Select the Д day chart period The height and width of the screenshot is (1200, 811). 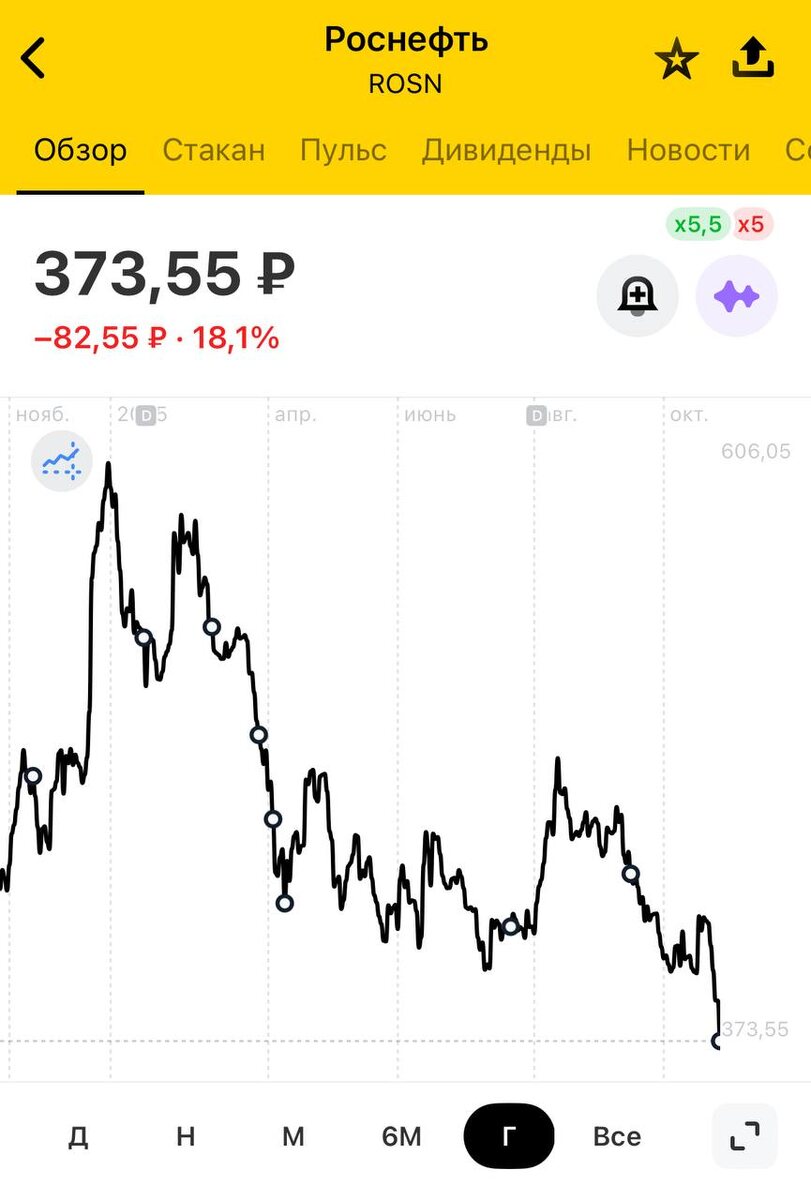pyautogui.click(x=78, y=1136)
